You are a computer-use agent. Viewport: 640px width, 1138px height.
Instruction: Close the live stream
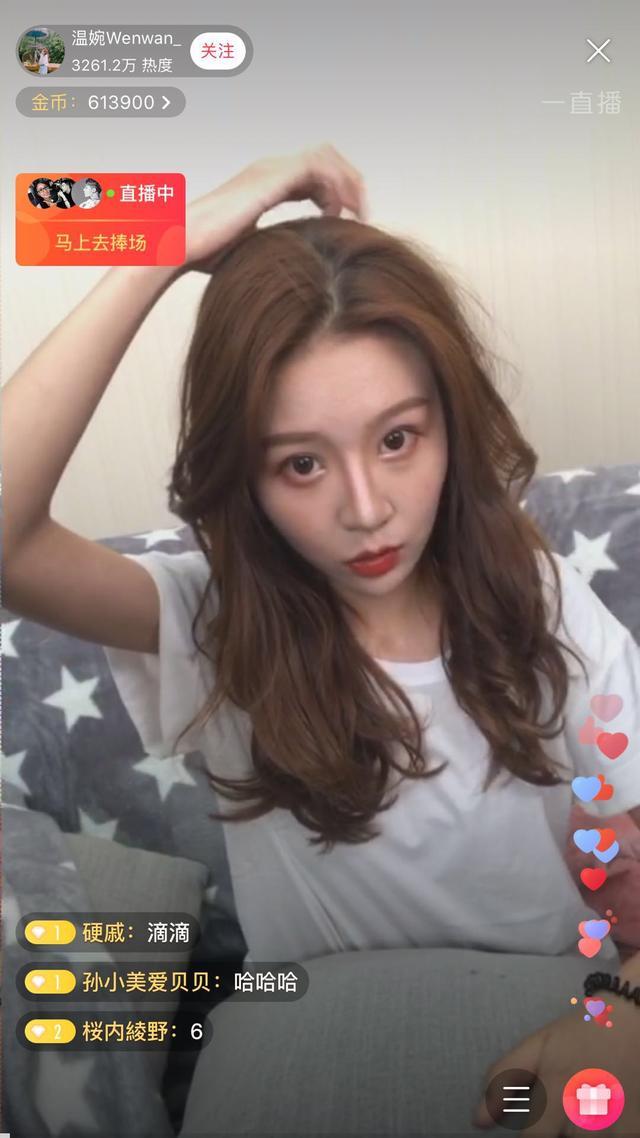pyautogui.click(x=598, y=51)
